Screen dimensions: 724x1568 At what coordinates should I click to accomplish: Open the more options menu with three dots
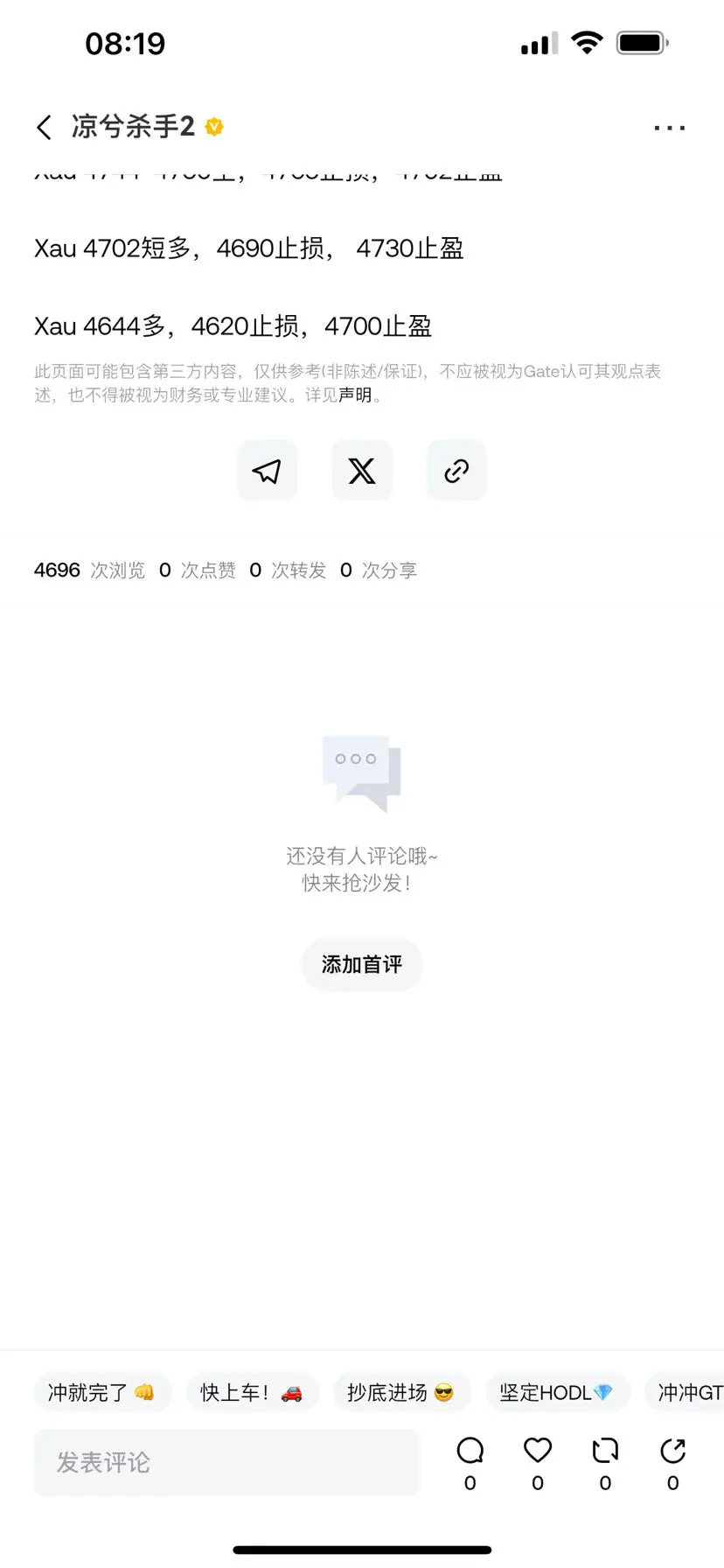point(668,127)
